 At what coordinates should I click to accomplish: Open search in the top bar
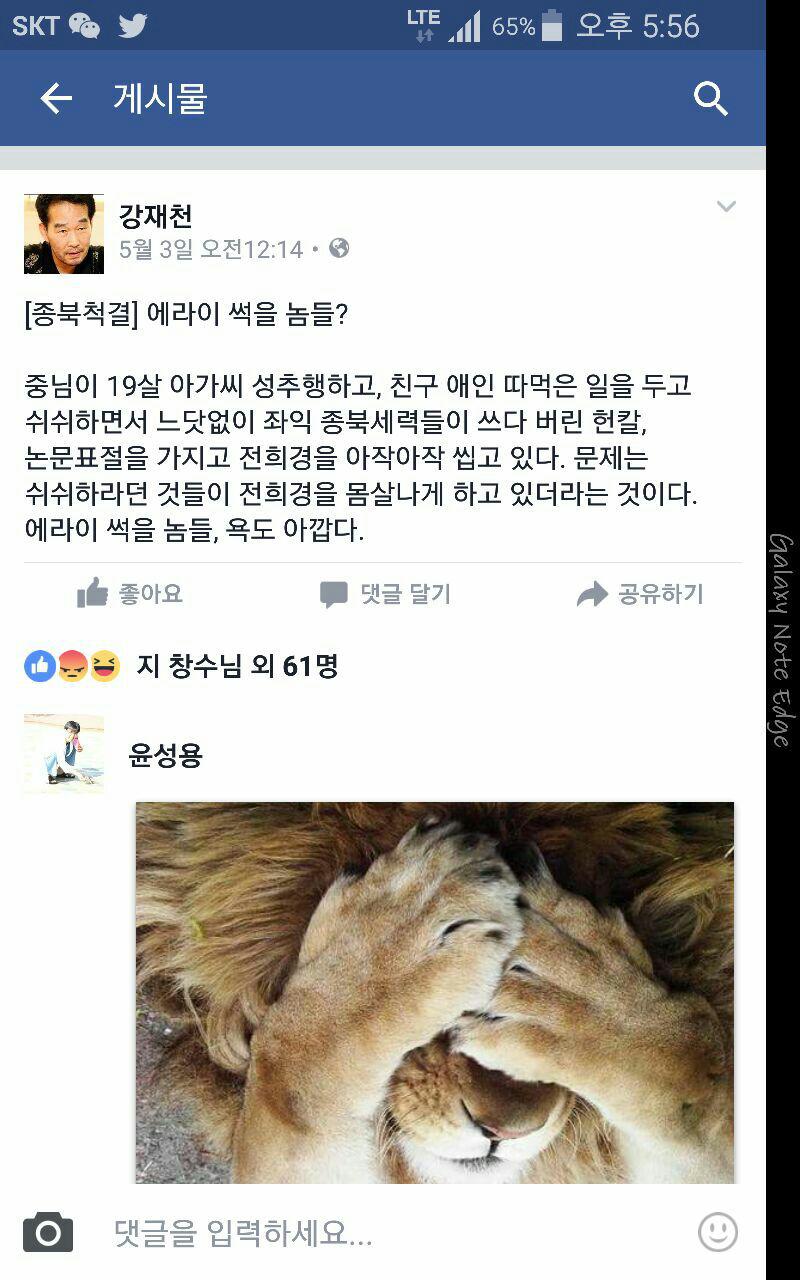[710, 98]
